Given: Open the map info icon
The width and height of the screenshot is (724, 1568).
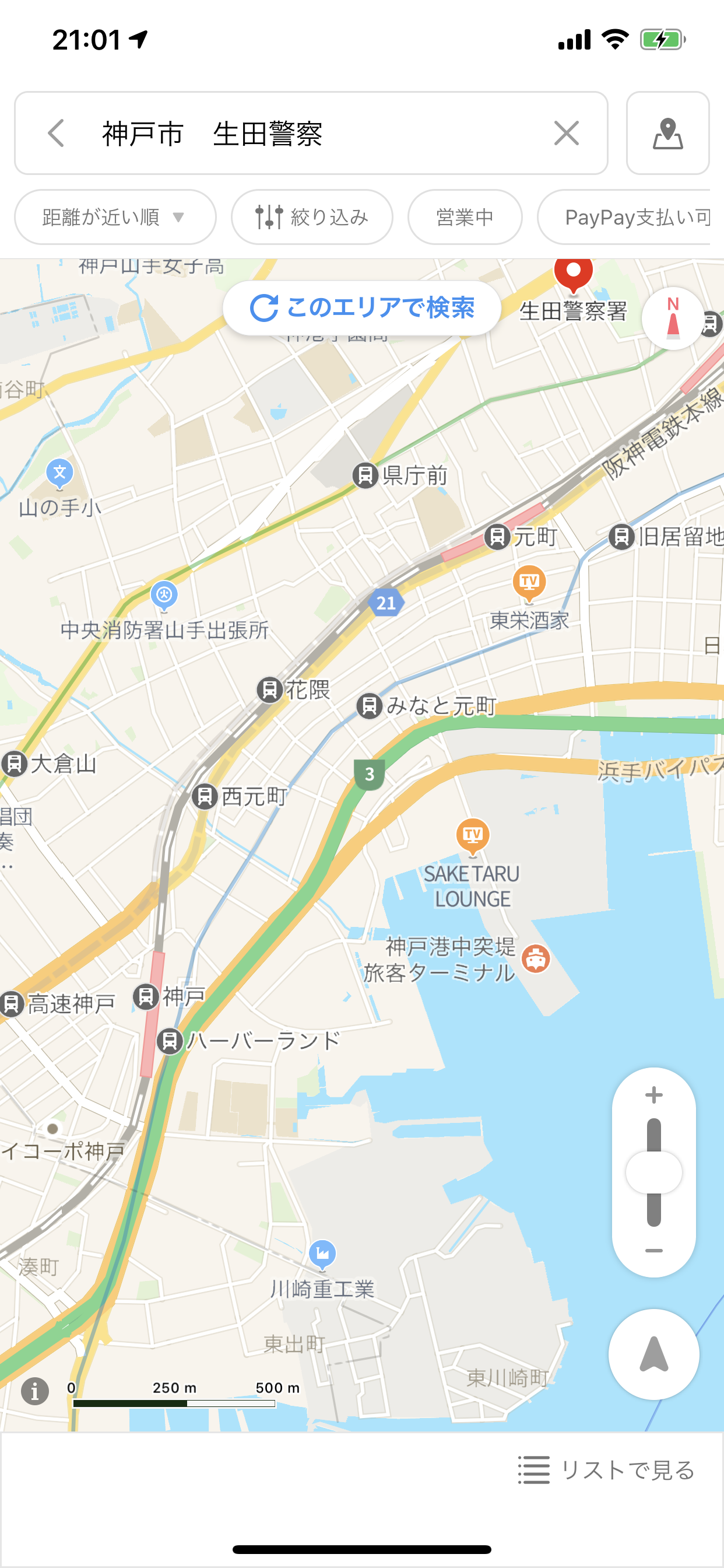Looking at the screenshot, I should click(x=34, y=1391).
